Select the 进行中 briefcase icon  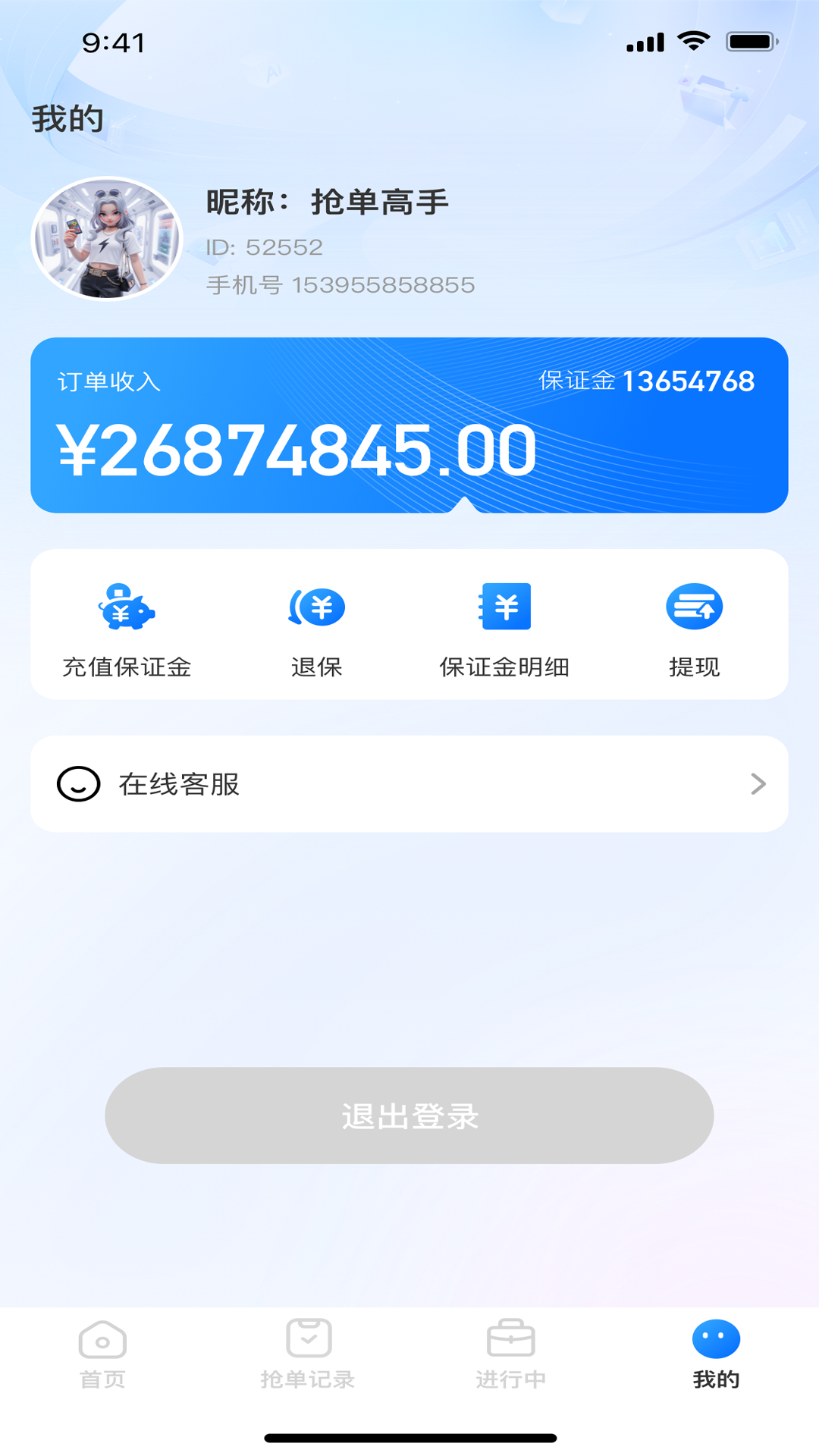click(512, 1341)
